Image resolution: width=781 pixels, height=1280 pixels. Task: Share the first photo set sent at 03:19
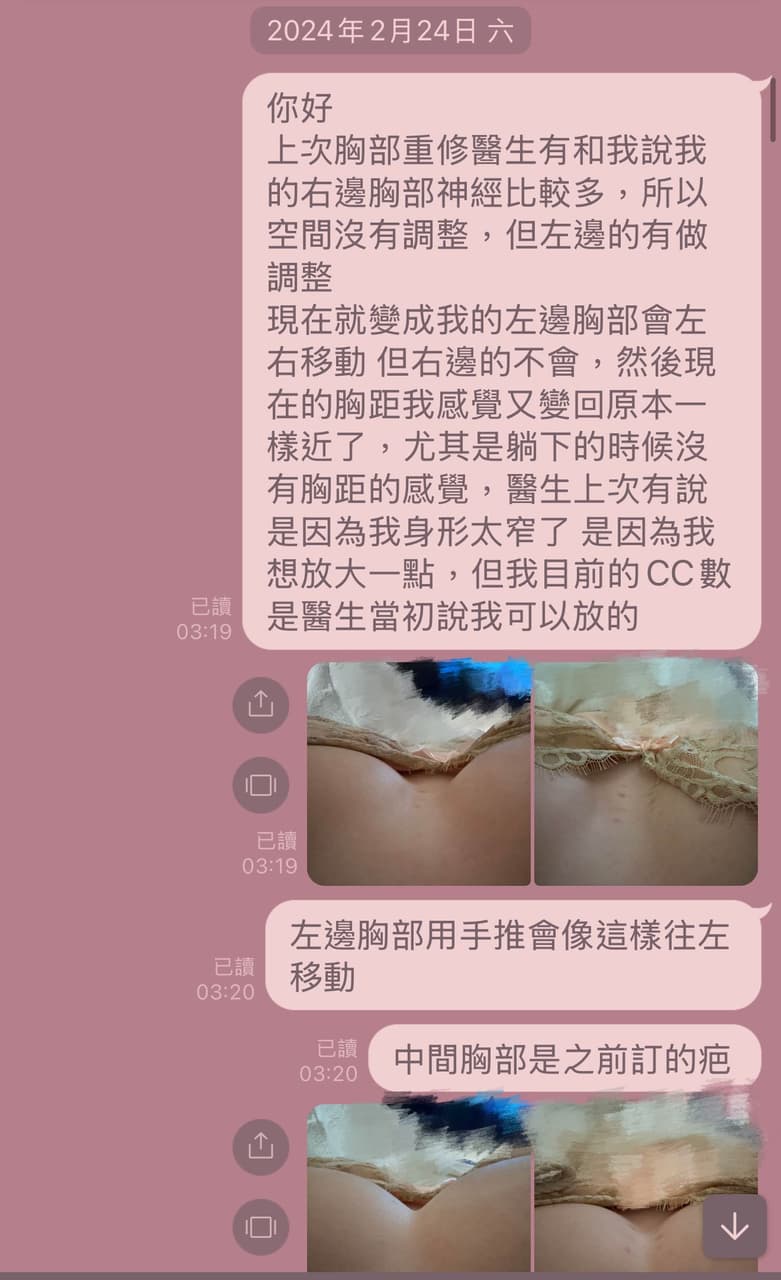[260, 705]
